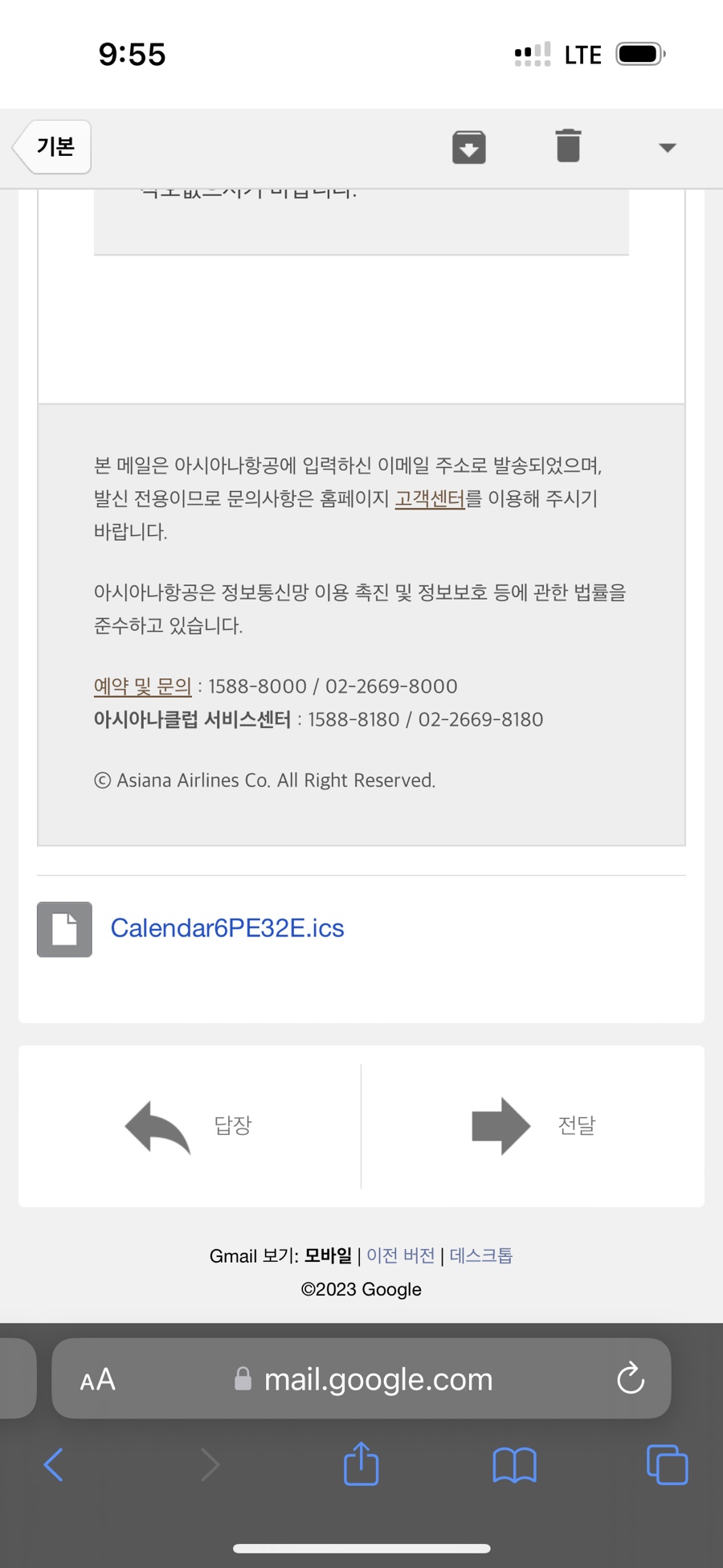Image resolution: width=723 pixels, height=1568 pixels.
Task: Go back in Safari
Action: tap(54, 1464)
